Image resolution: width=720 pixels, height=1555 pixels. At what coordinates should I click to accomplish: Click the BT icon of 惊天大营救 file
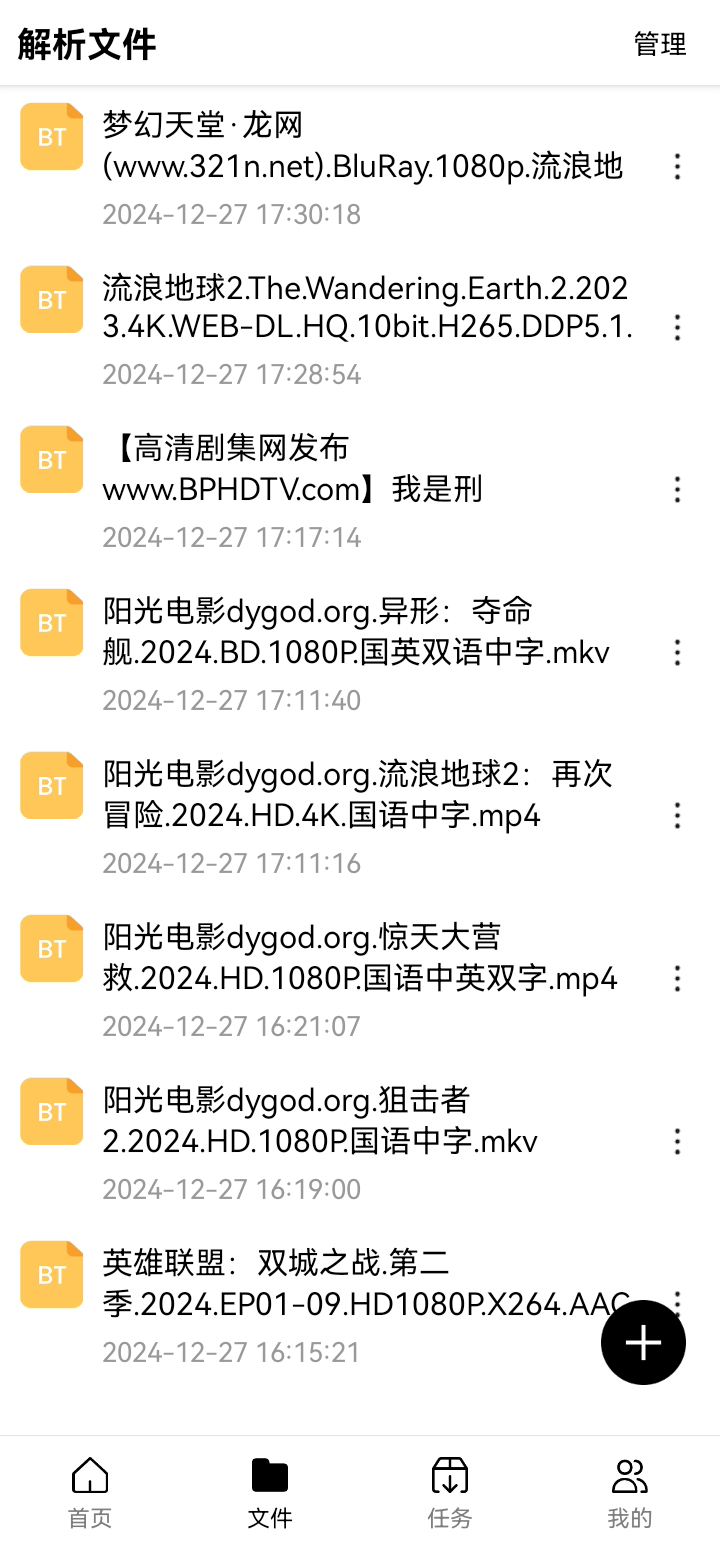tap(50, 948)
